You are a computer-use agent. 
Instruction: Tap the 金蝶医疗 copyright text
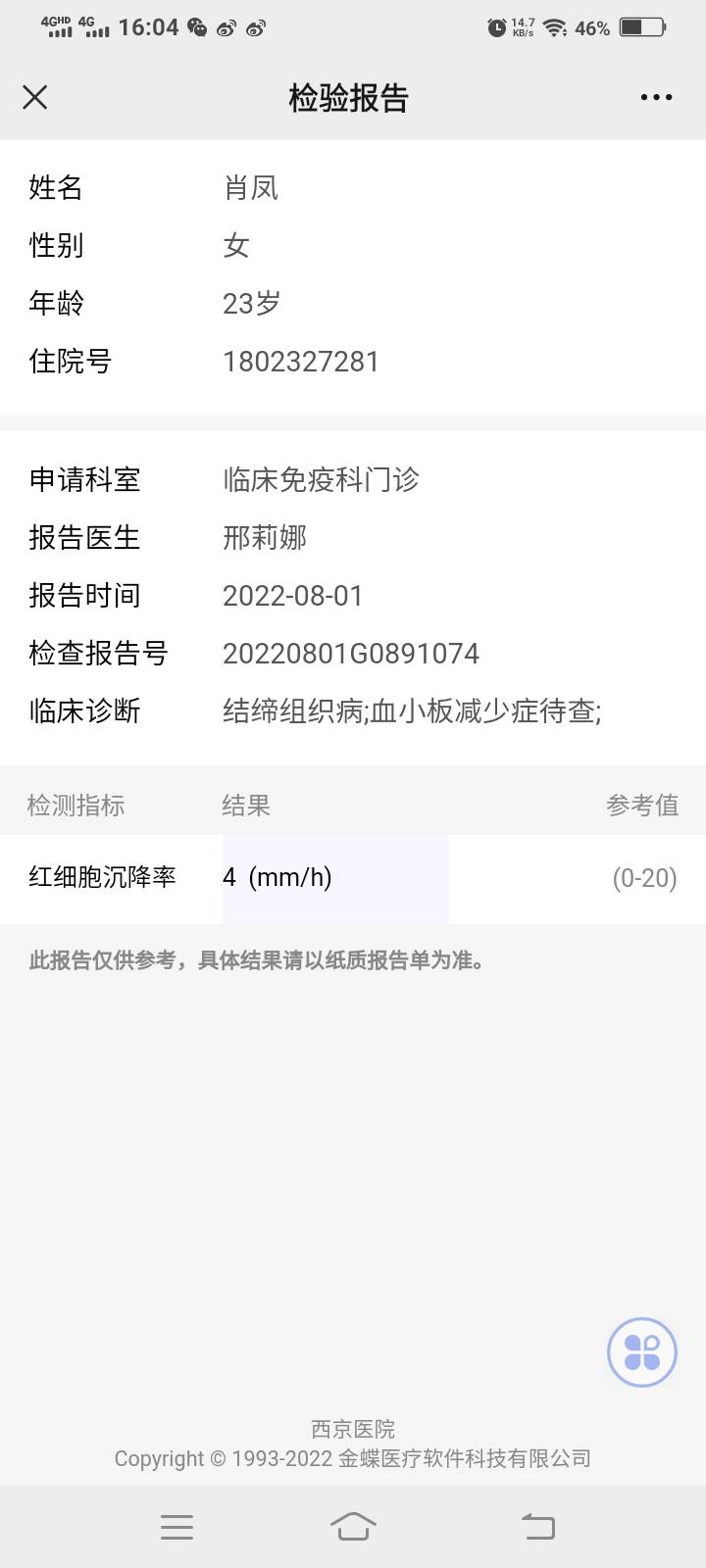353,1459
